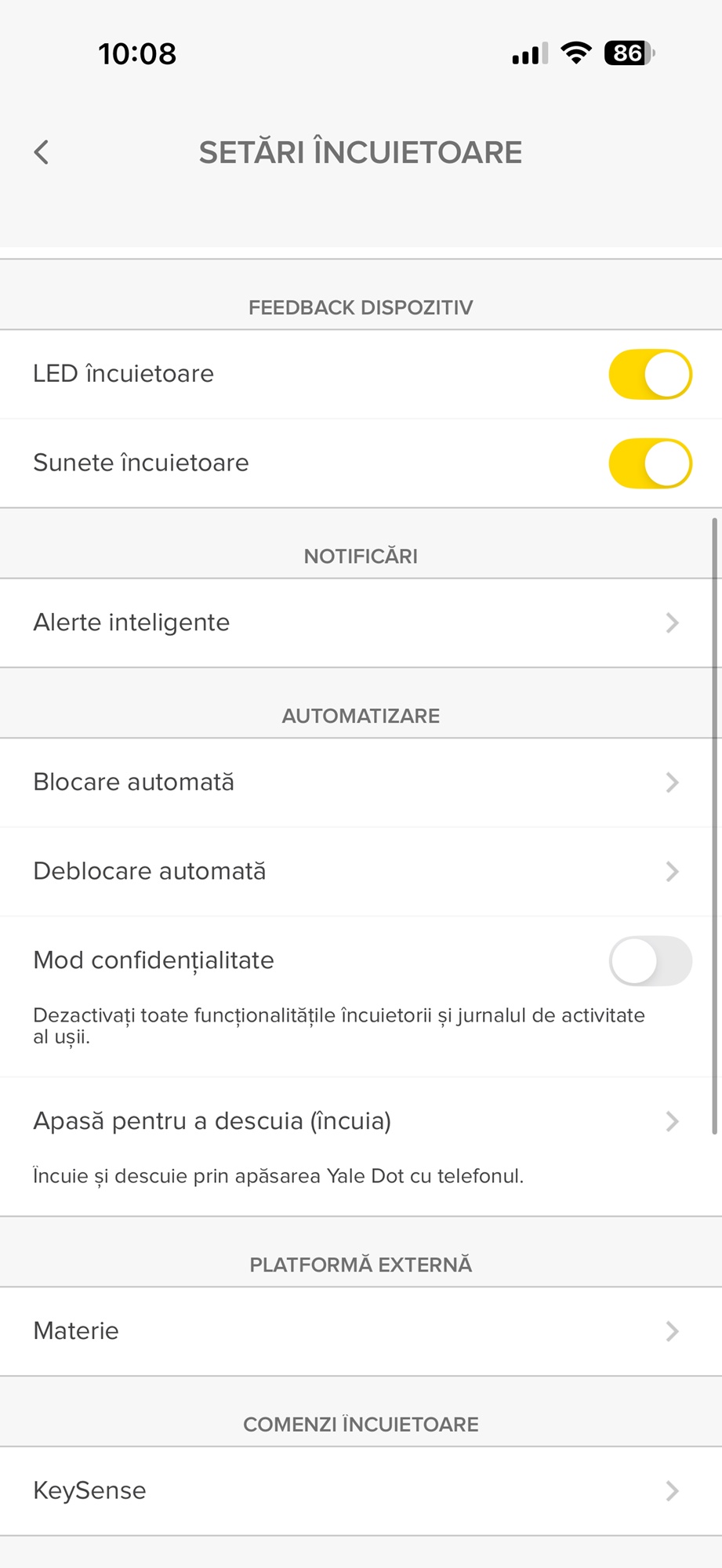
Task: Open Materie platform settings
Action: (x=361, y=1331)
